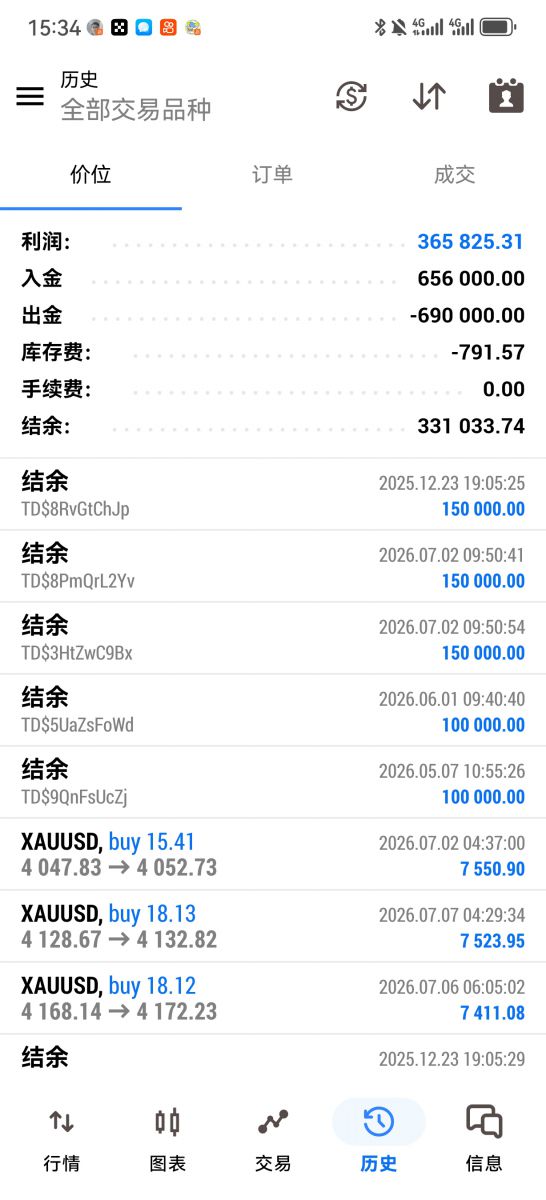Open balance entry TD$8PmQrL2Yv
This screenshot has width=546, height=1200.
[x=273, y=567]
